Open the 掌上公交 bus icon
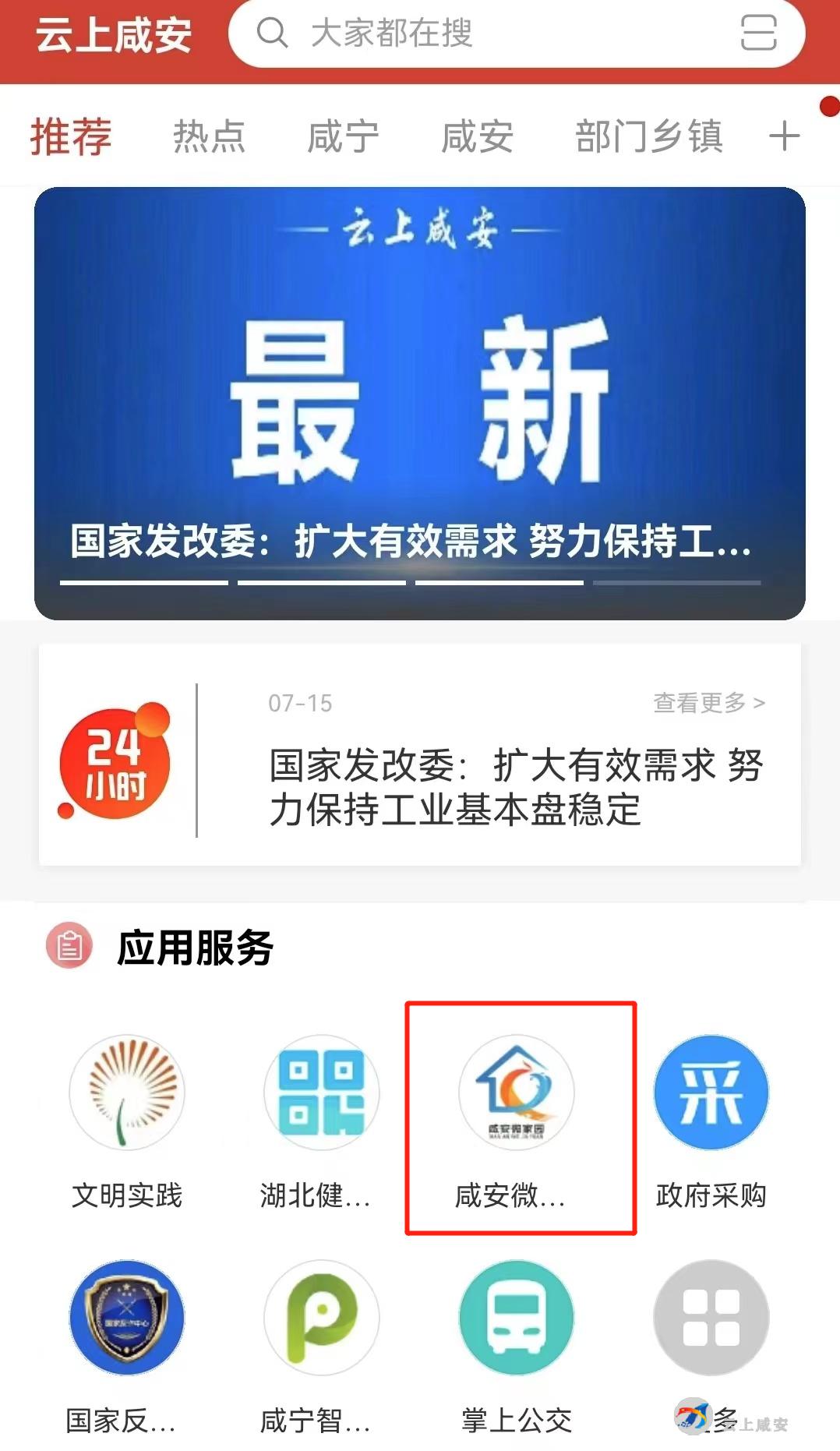Screen dimensions: 840x1451 516,1317
